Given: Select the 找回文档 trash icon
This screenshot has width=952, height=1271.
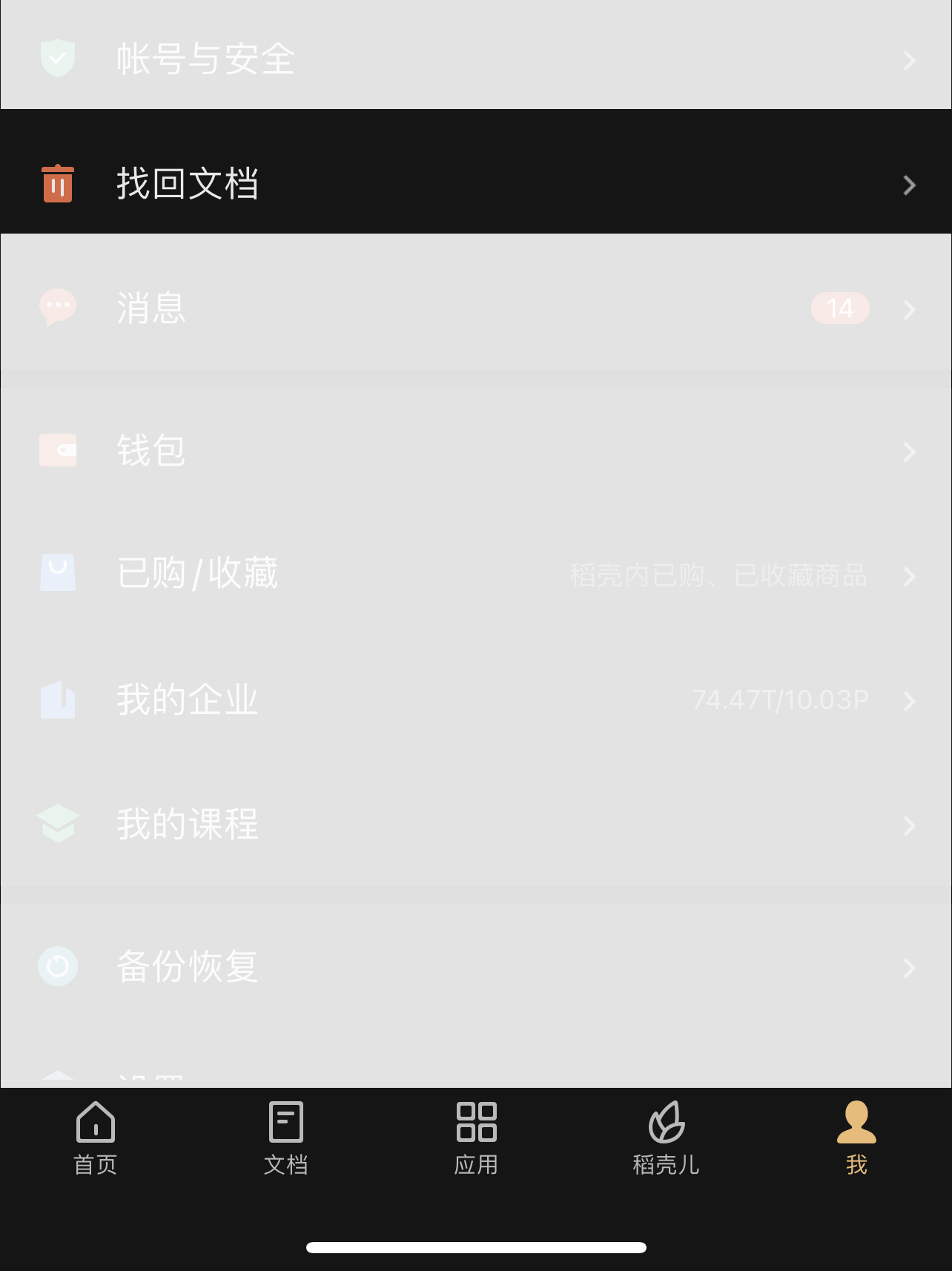Looking at the screenshot, I should 58,184.
